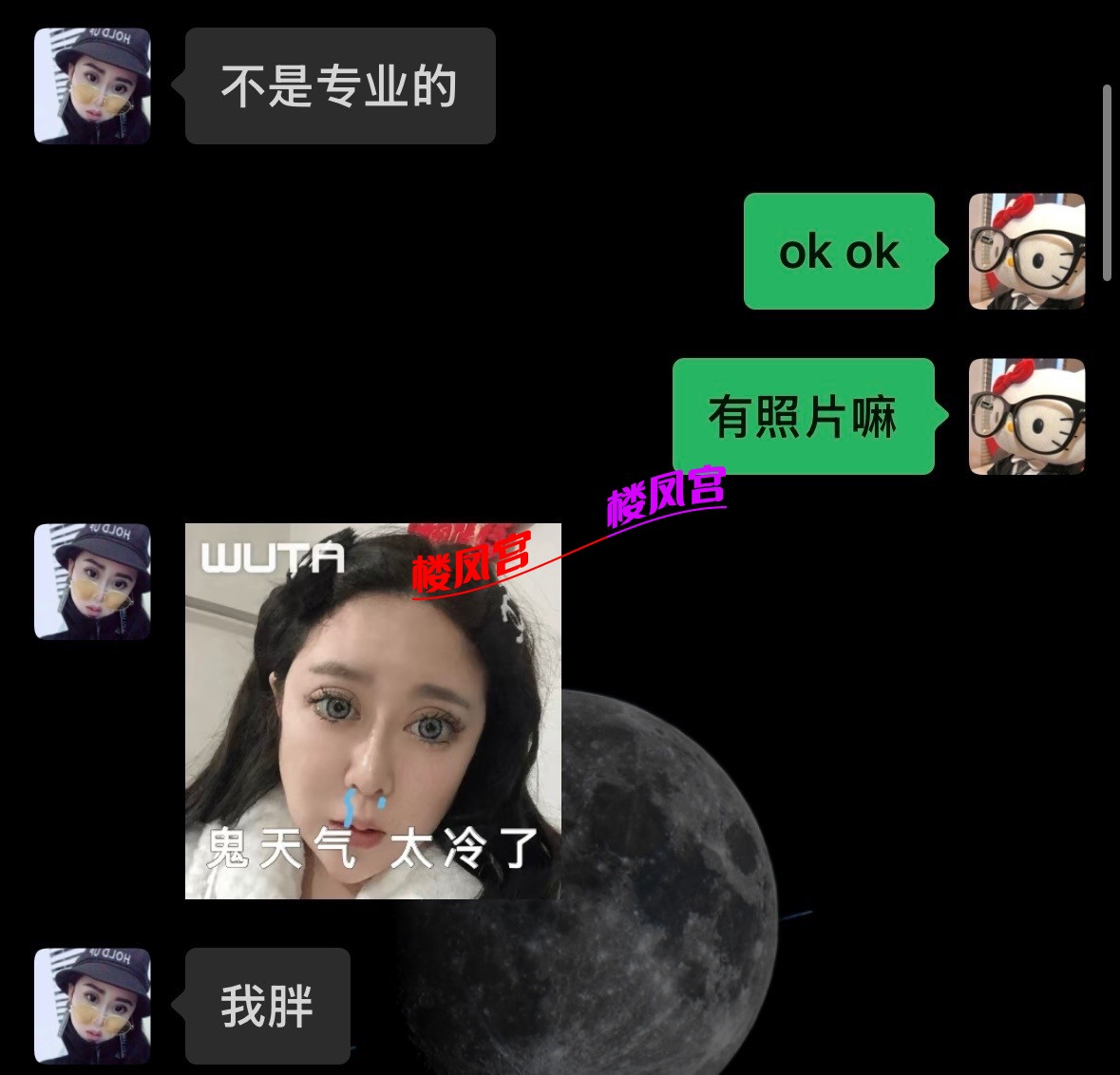Tap the Hello Kitty avatar beside 有照片嘛

1026,416
